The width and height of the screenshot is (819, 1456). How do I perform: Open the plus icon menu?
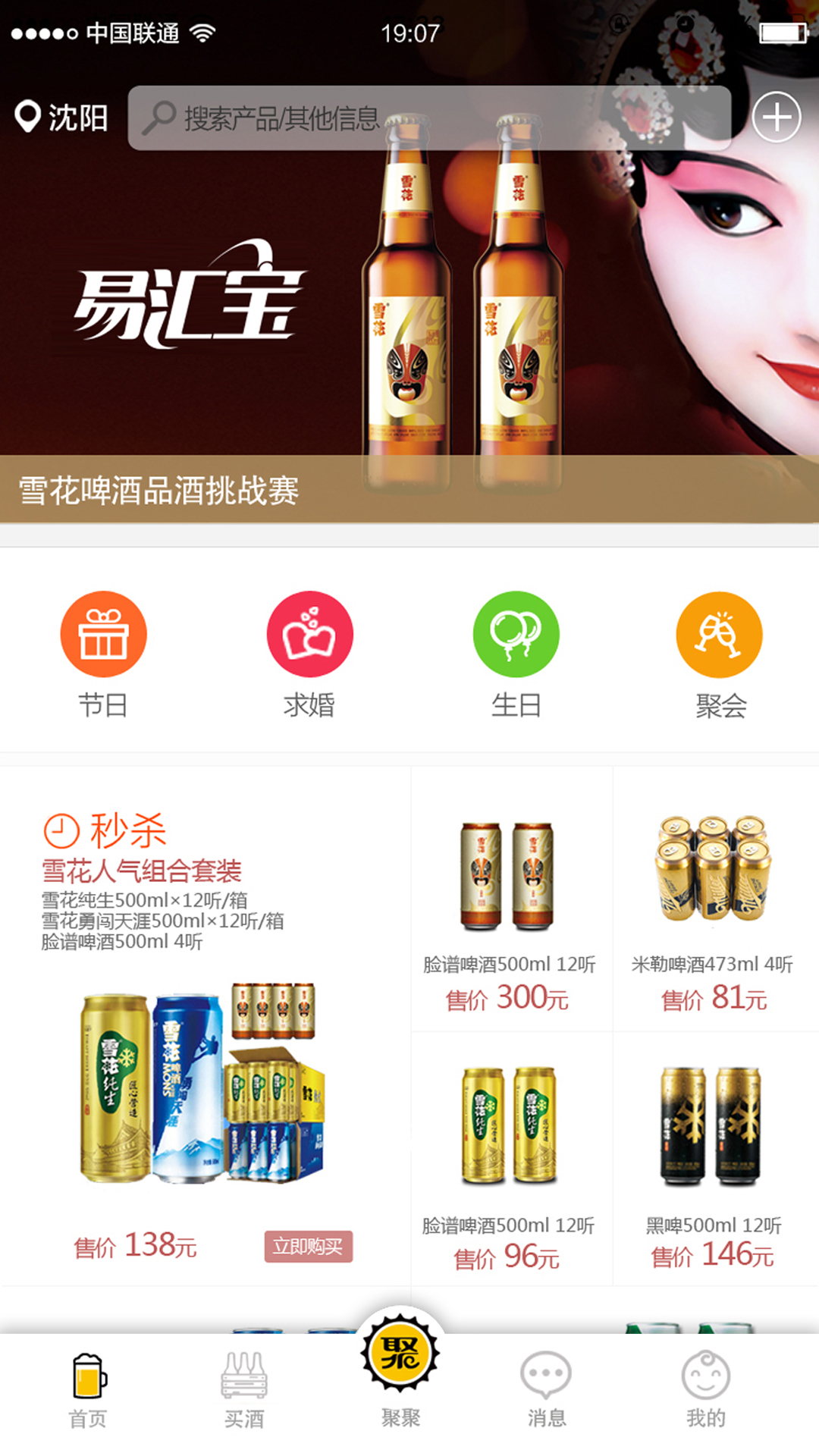click(x=776, y=118)
